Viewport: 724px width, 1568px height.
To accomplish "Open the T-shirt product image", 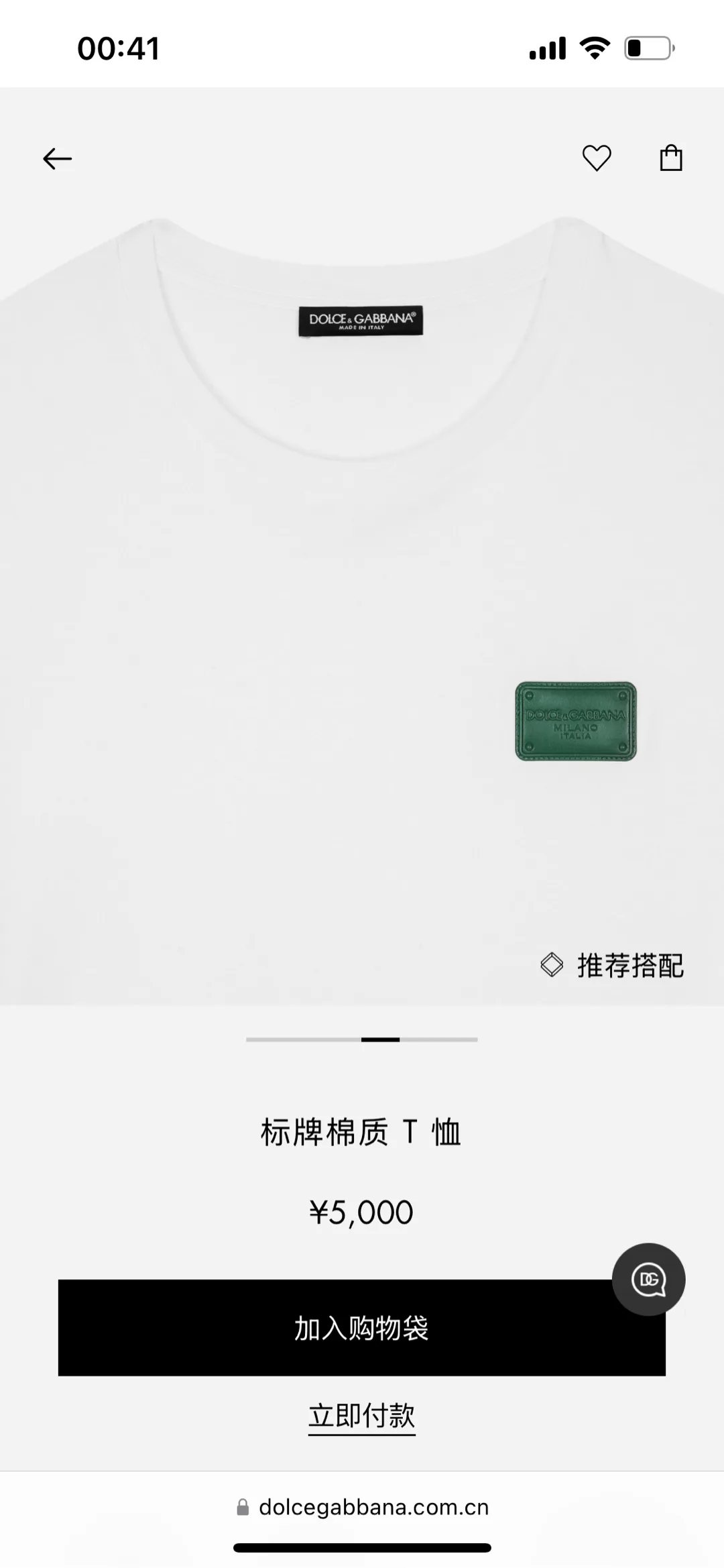I will (x=362, y=546).
